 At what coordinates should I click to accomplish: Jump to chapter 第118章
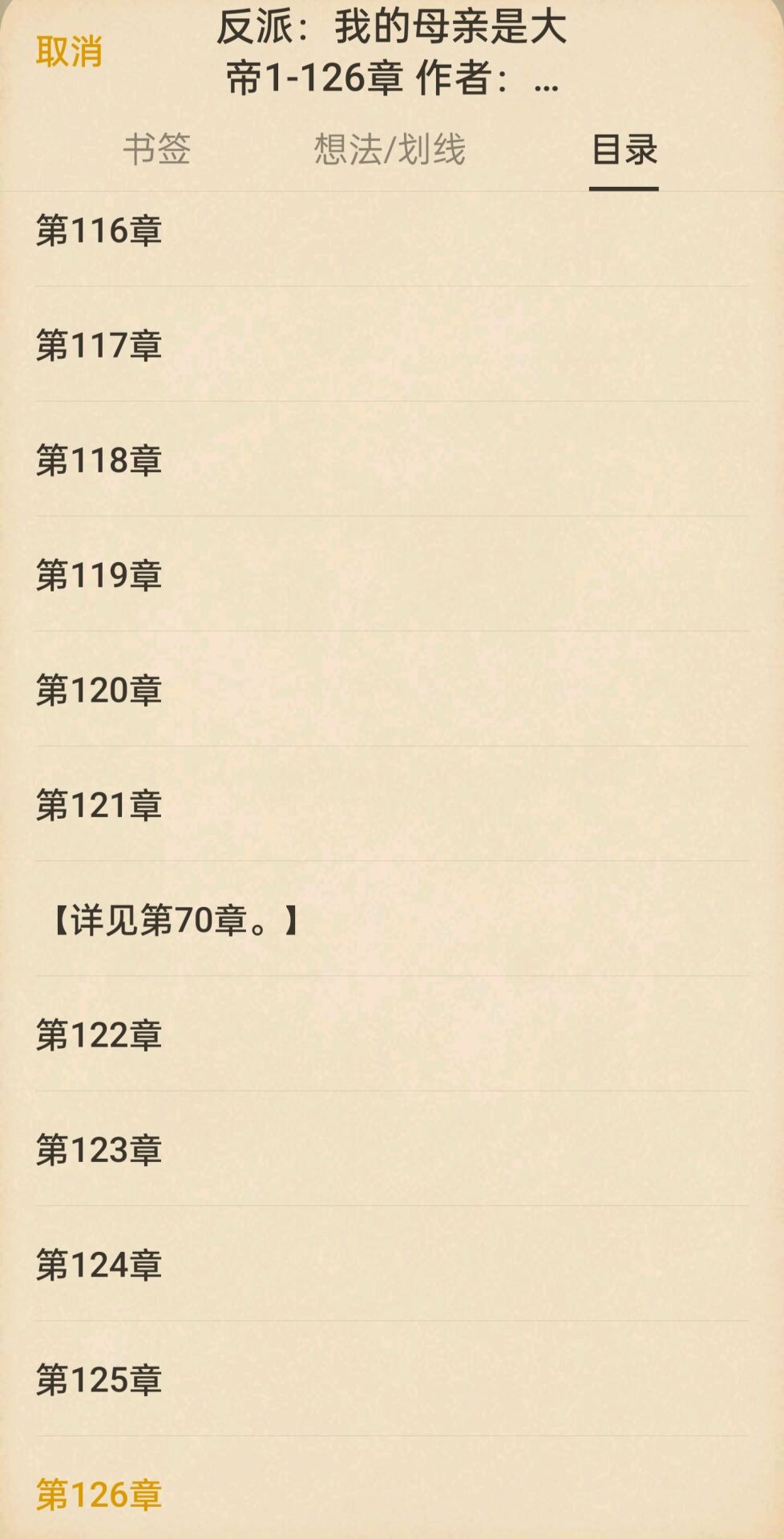point(99,460)
